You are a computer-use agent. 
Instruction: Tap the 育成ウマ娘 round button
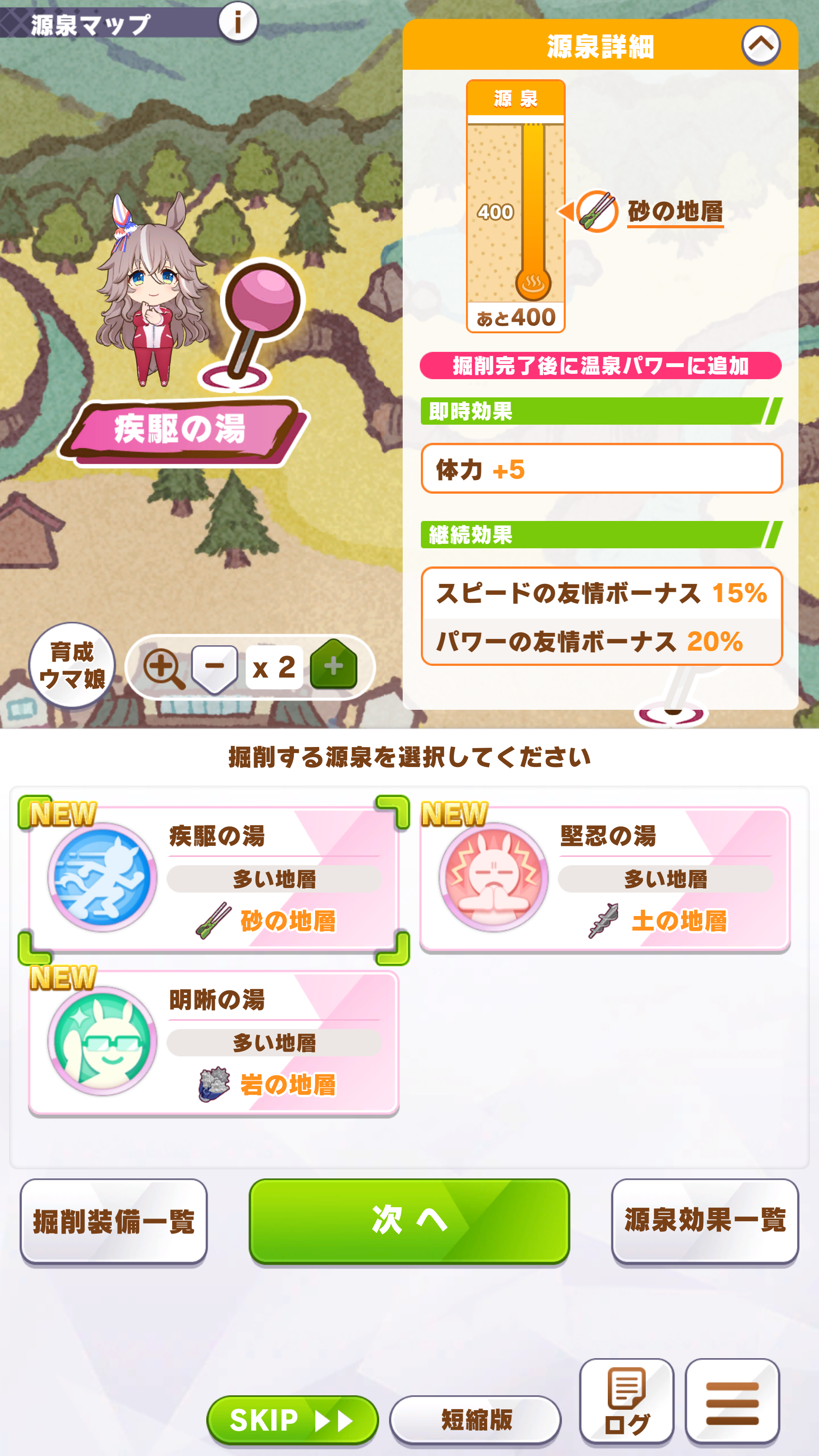[72, 665]
